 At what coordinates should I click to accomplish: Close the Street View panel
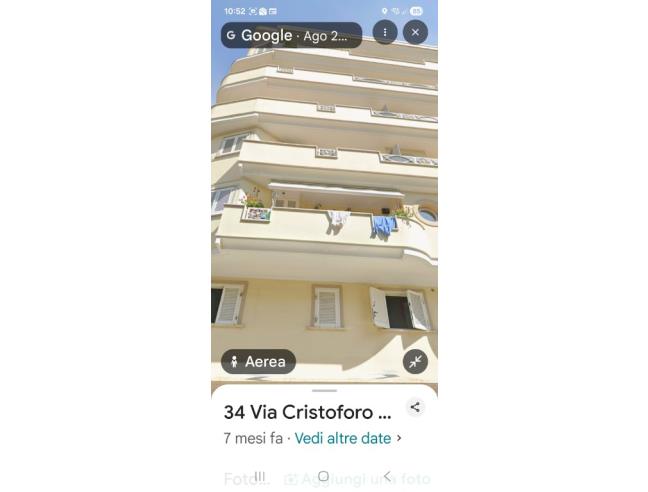(415, 33)
